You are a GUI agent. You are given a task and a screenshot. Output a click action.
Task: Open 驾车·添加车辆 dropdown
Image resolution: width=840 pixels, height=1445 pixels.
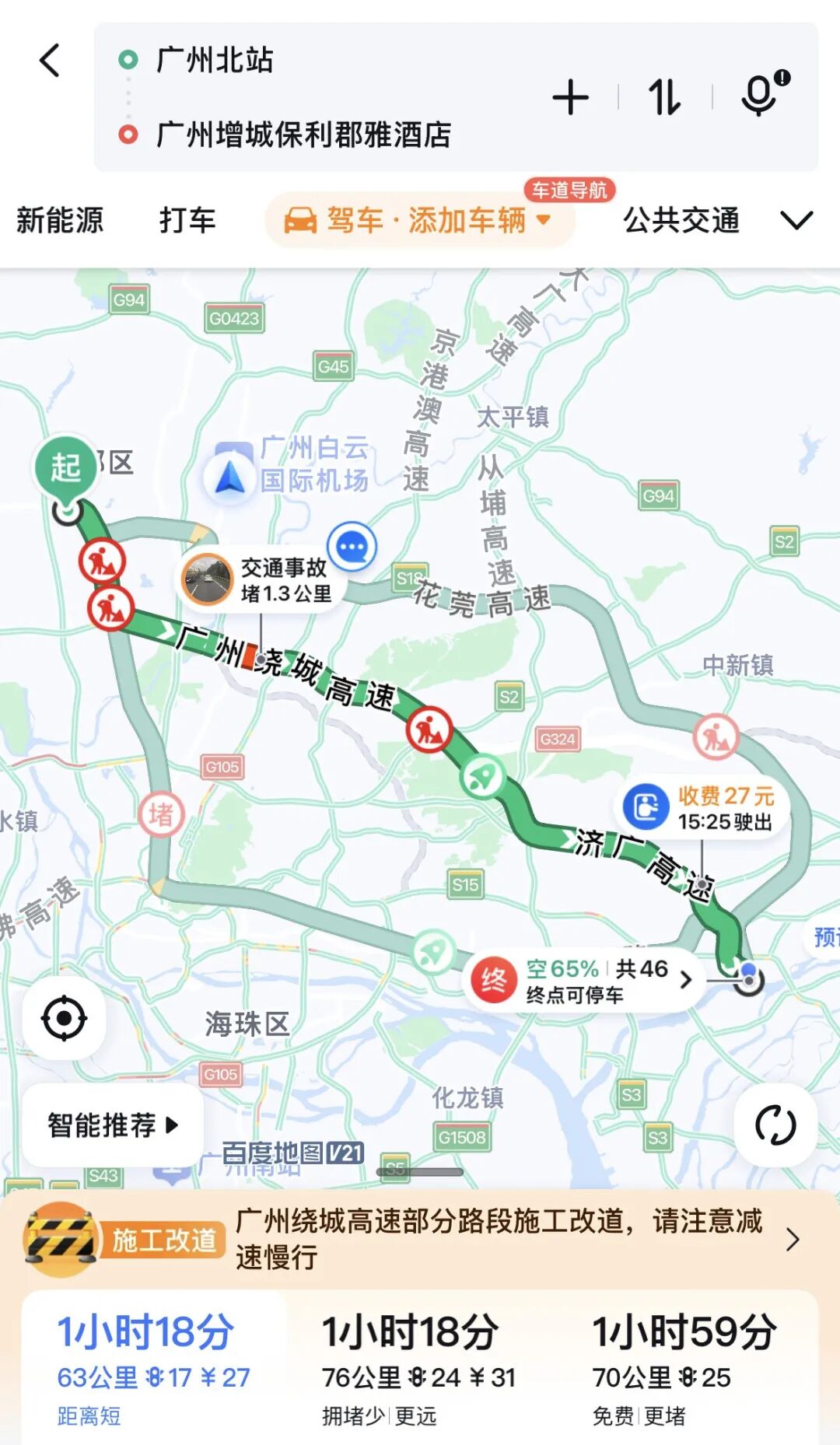pyautogui.click(x=420, y=220)
